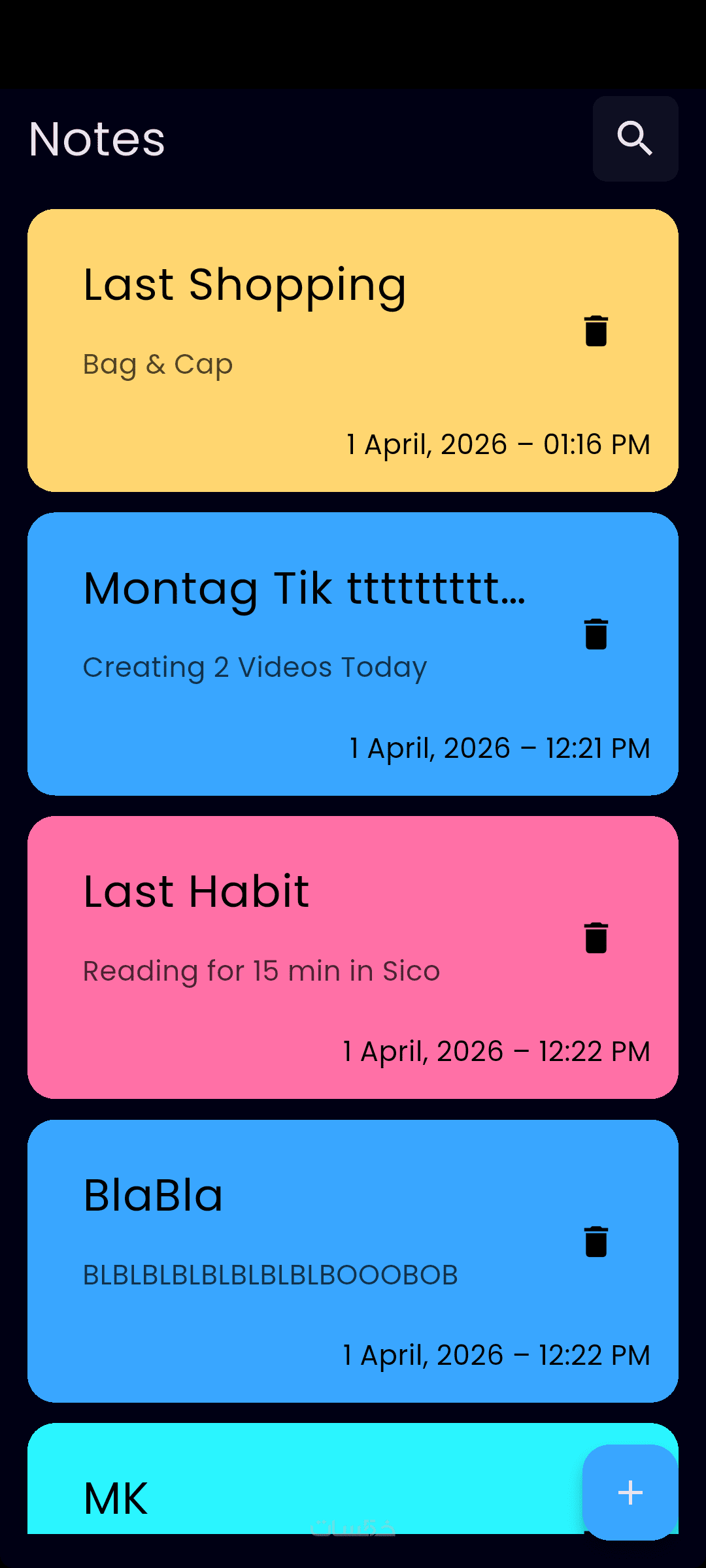Add a new note with the plus button

(x=630, y=1492)
